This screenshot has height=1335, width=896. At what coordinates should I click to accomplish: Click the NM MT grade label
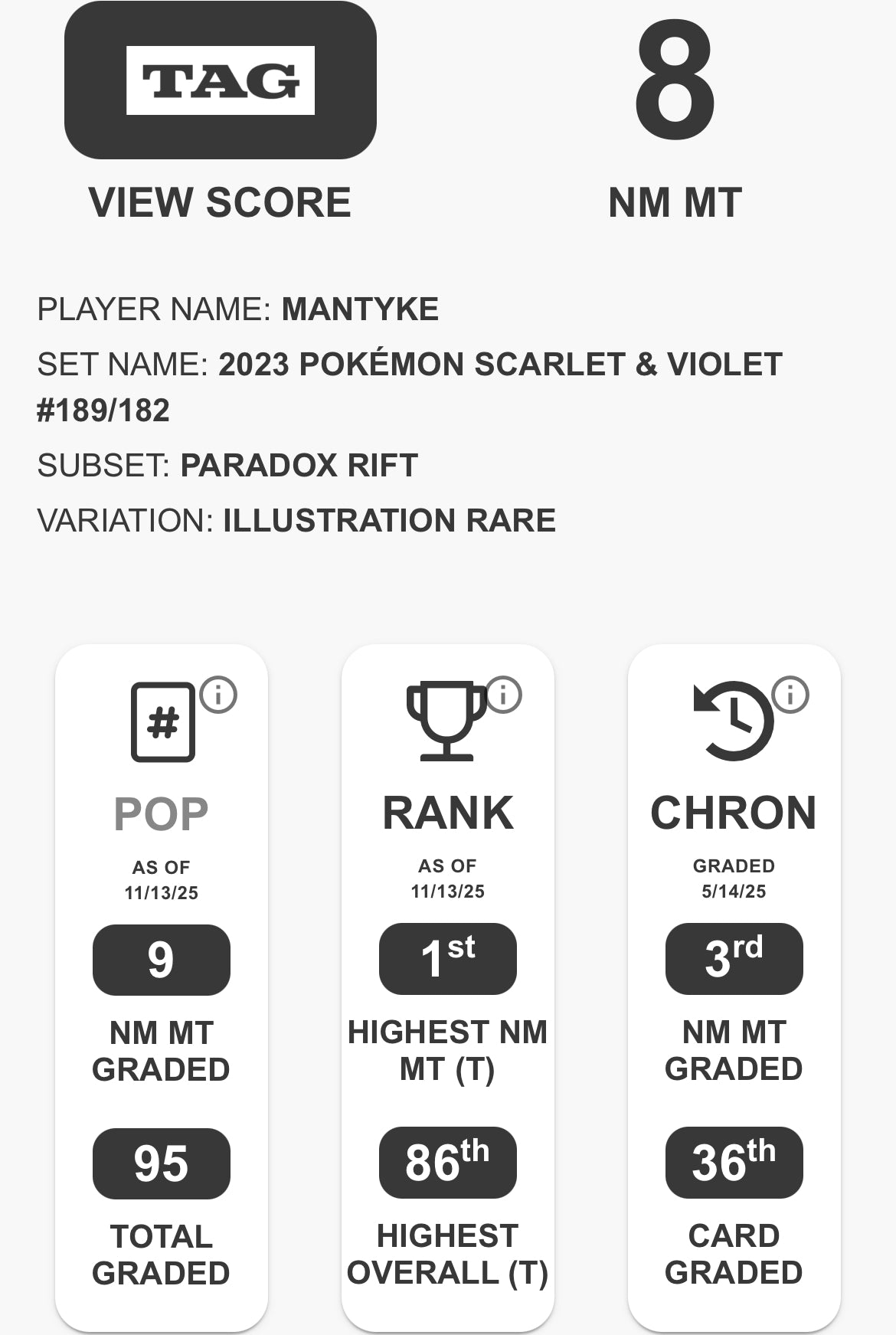tap(674, 202)
